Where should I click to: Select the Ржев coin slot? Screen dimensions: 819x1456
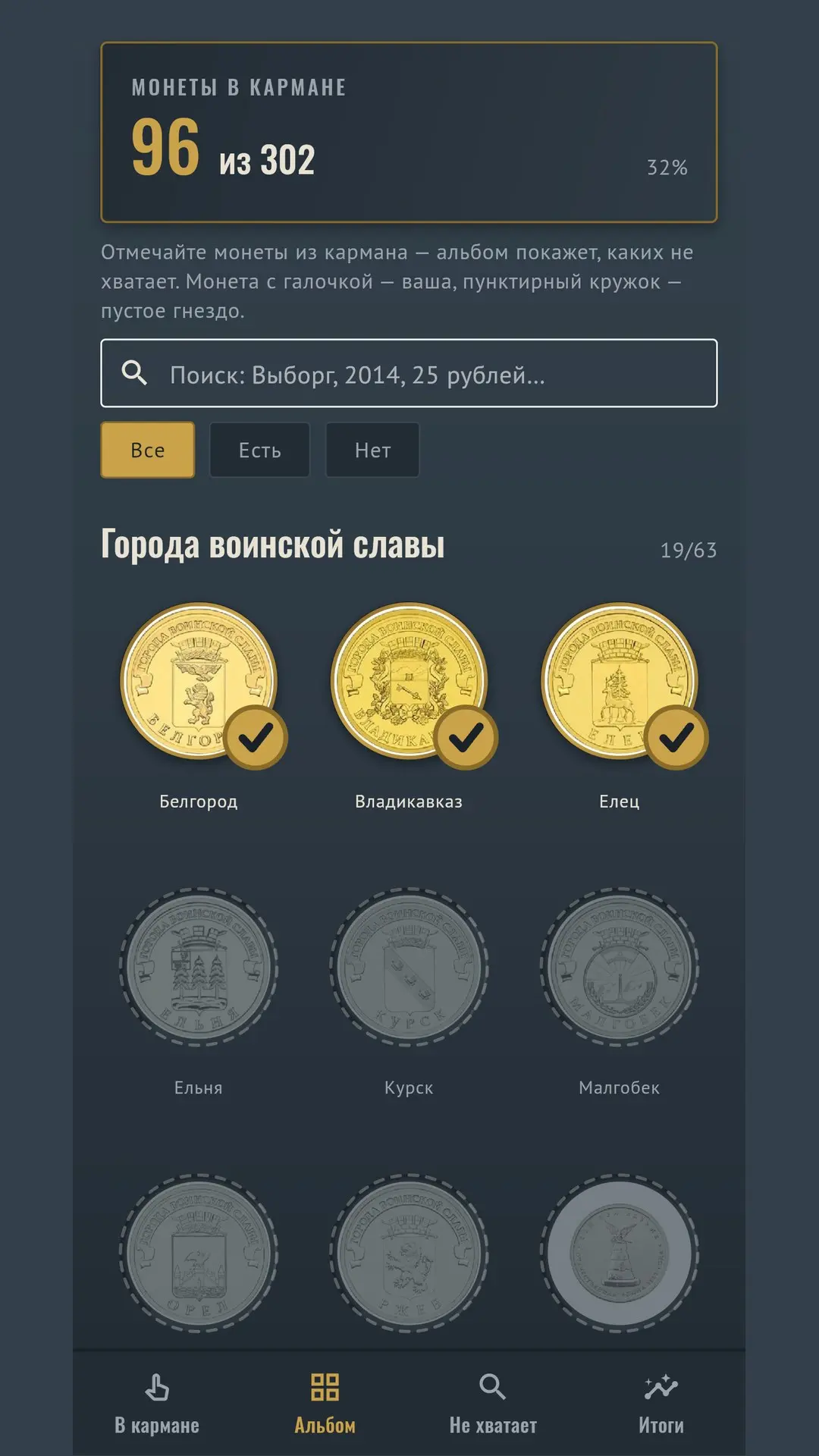coord(409,1253)
